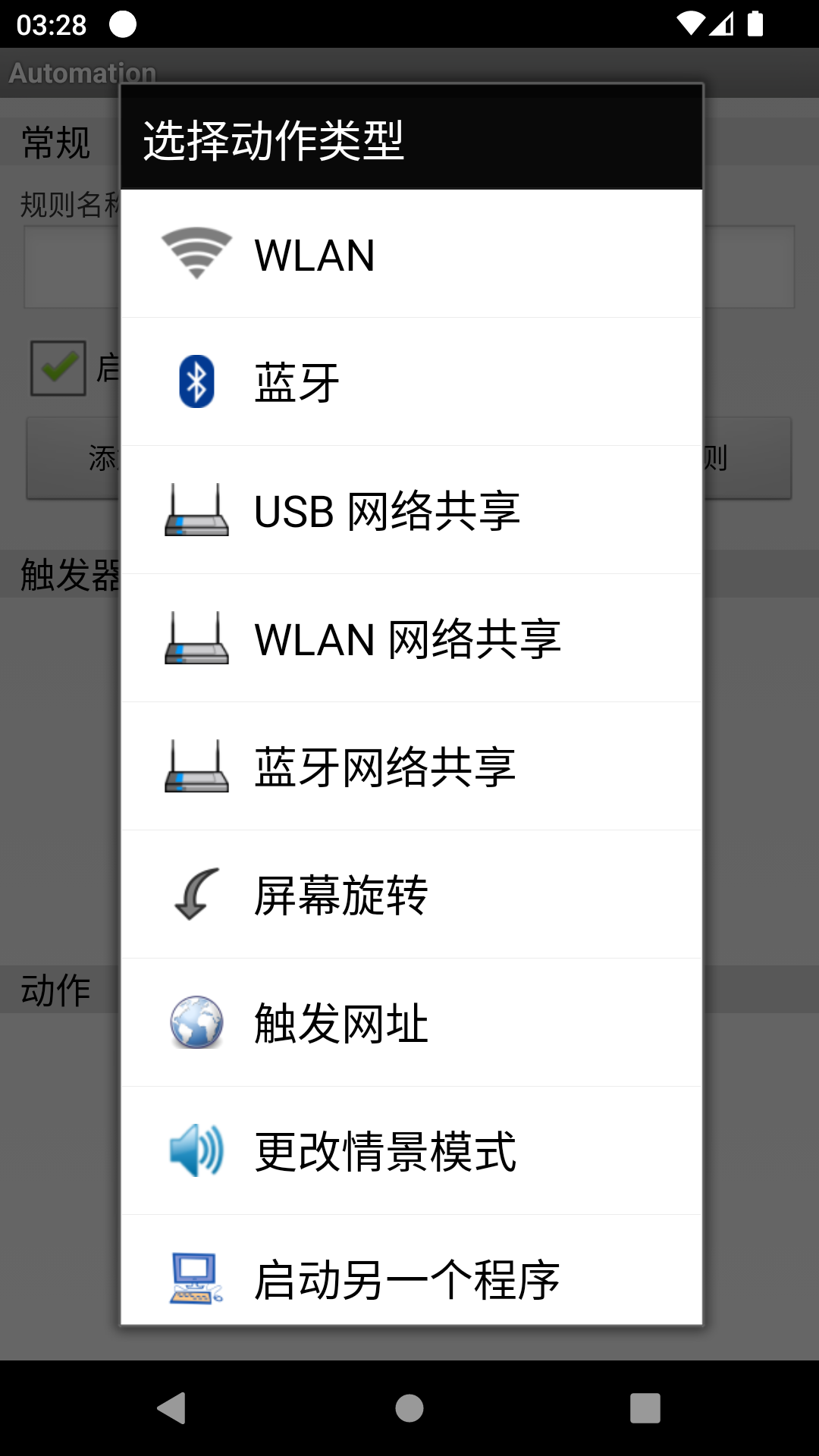
Task: Return to the home screen
Action: coord(409,1408)
